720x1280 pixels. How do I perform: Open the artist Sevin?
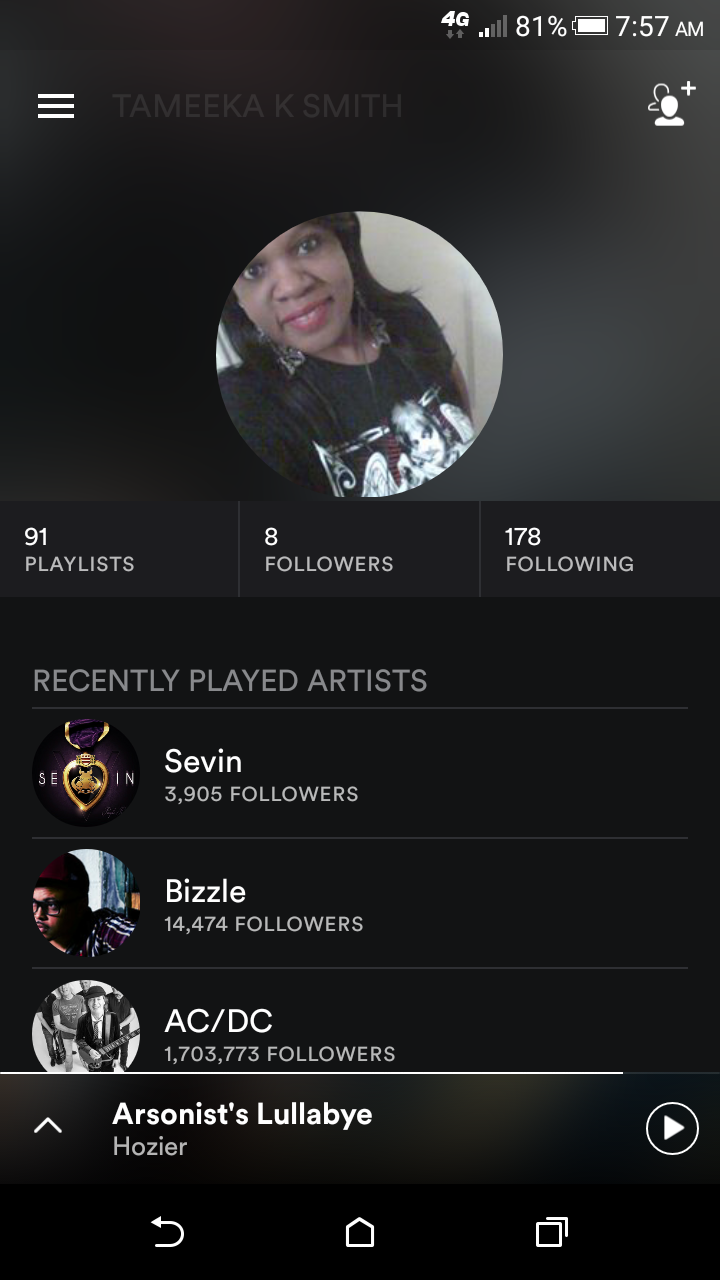pyautogui.click(x=360, y=774)
